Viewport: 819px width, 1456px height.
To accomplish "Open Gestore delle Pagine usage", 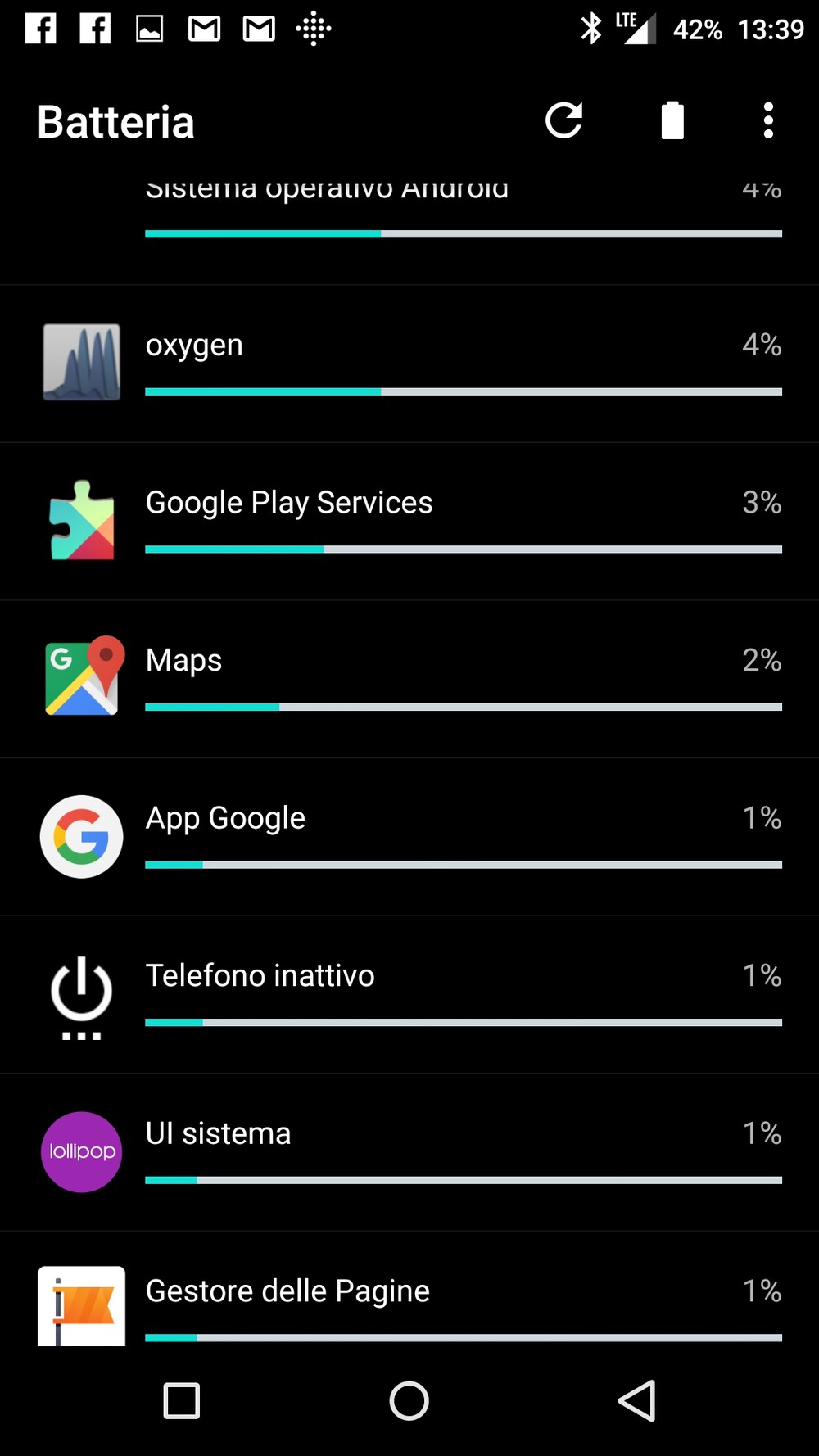I will 409,1289.
